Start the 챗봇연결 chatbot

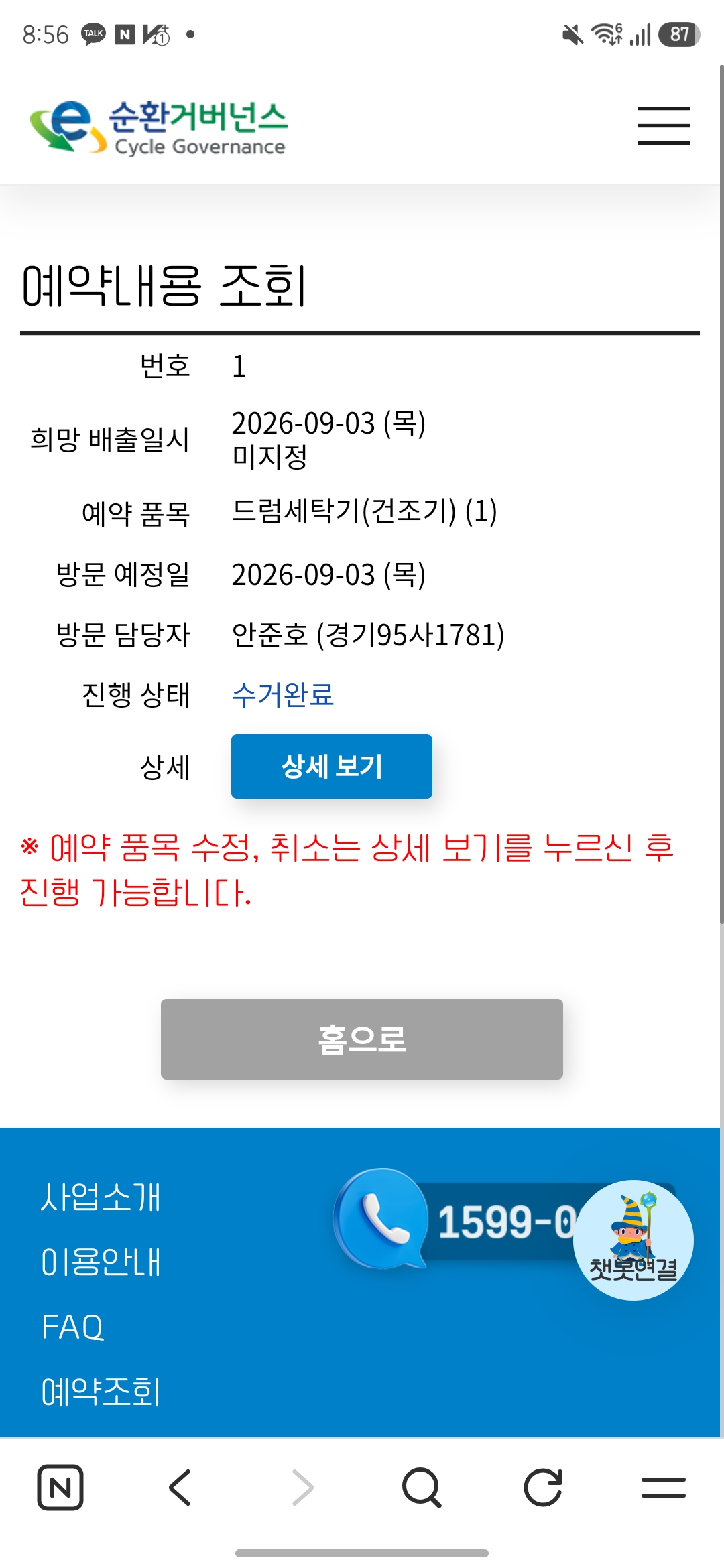633,1240
